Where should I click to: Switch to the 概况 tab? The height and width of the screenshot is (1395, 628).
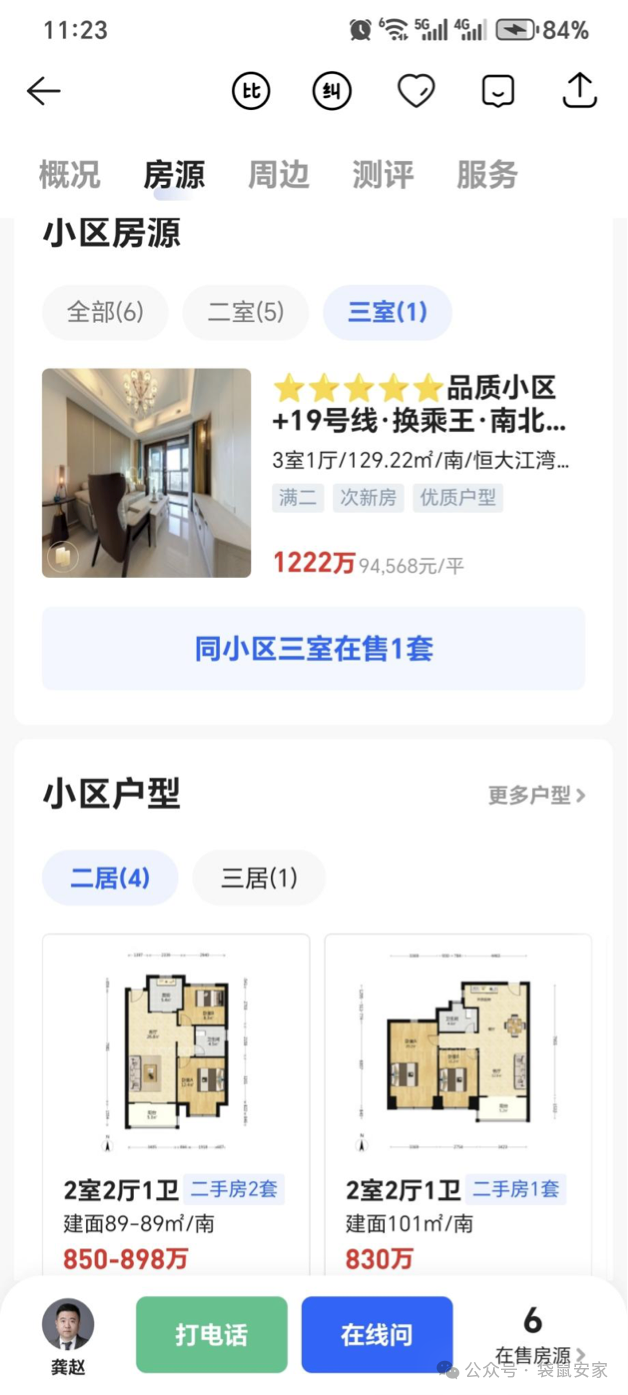click(x=70, y=174)
